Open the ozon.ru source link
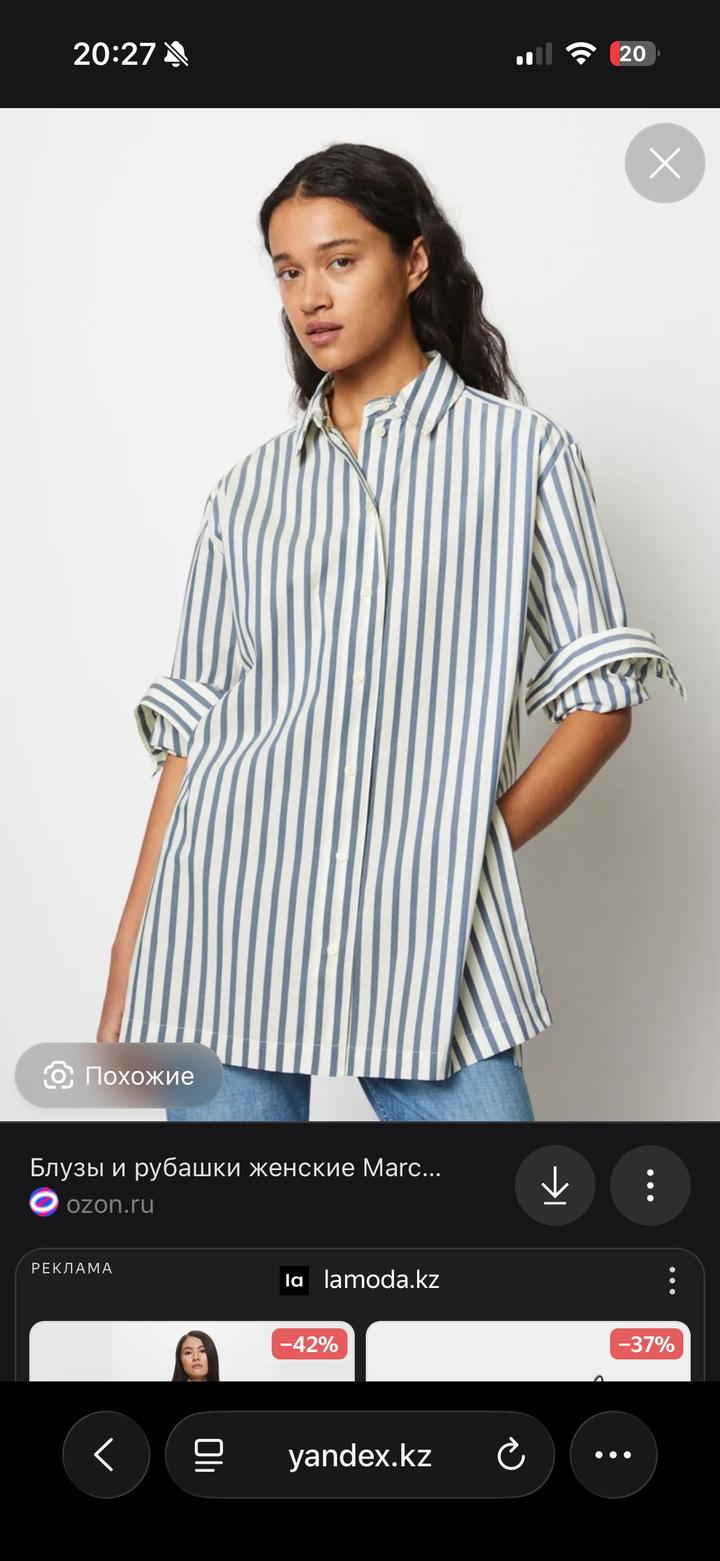The width and height of the screenshot is (720, 1561). 109,1203
